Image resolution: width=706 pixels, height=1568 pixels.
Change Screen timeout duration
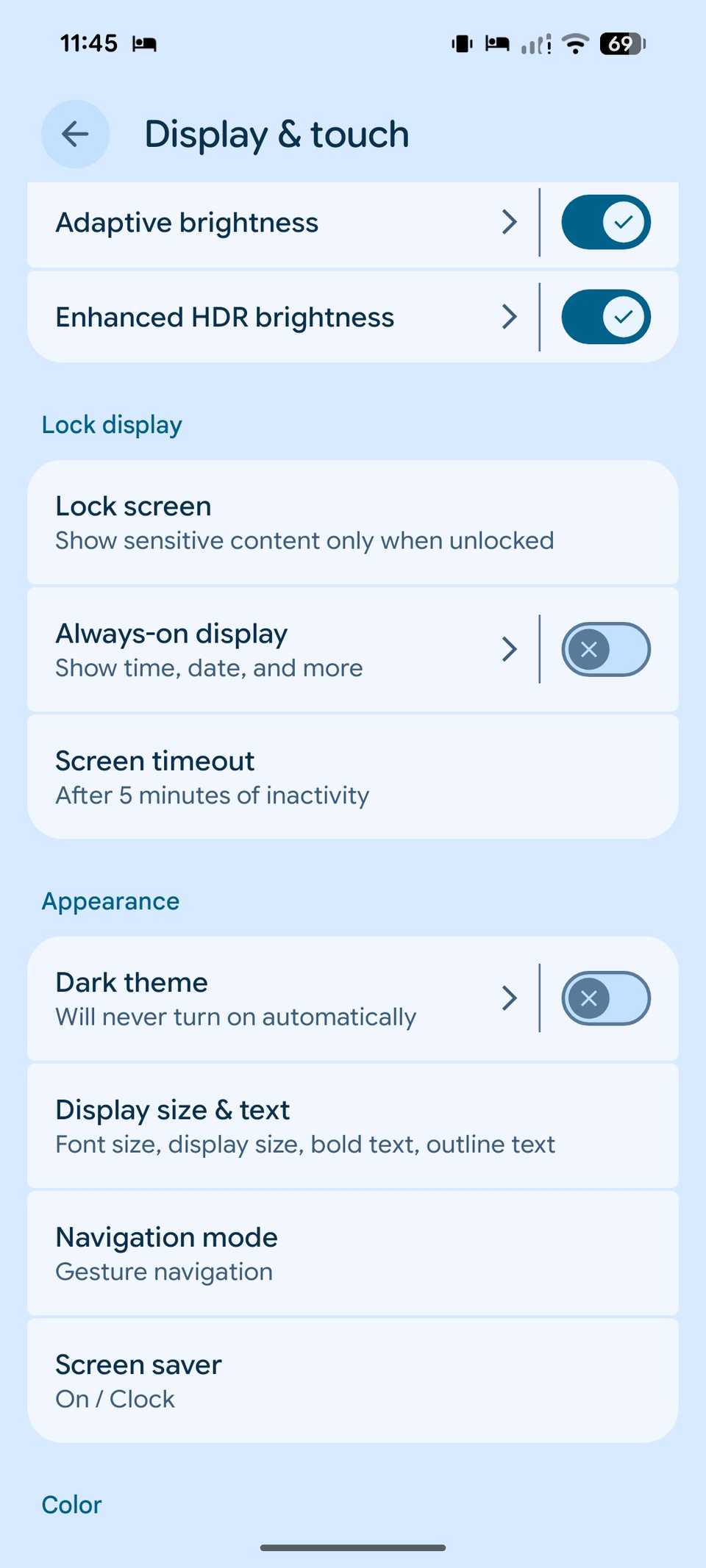click(294, 776)
